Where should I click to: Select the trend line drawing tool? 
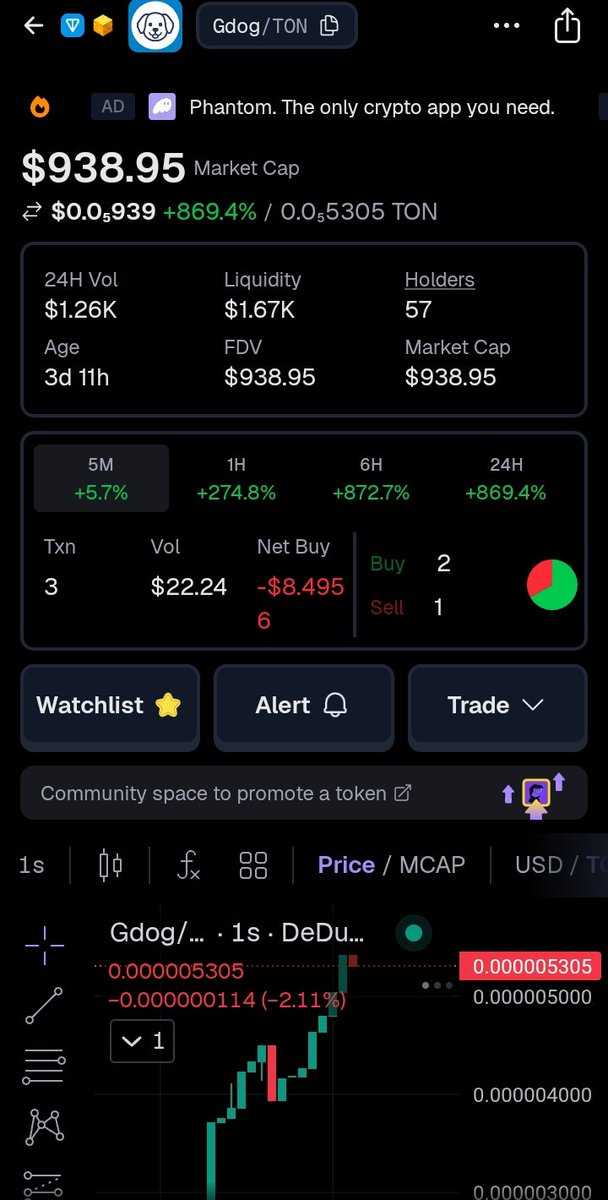[x=44, y=1005]
